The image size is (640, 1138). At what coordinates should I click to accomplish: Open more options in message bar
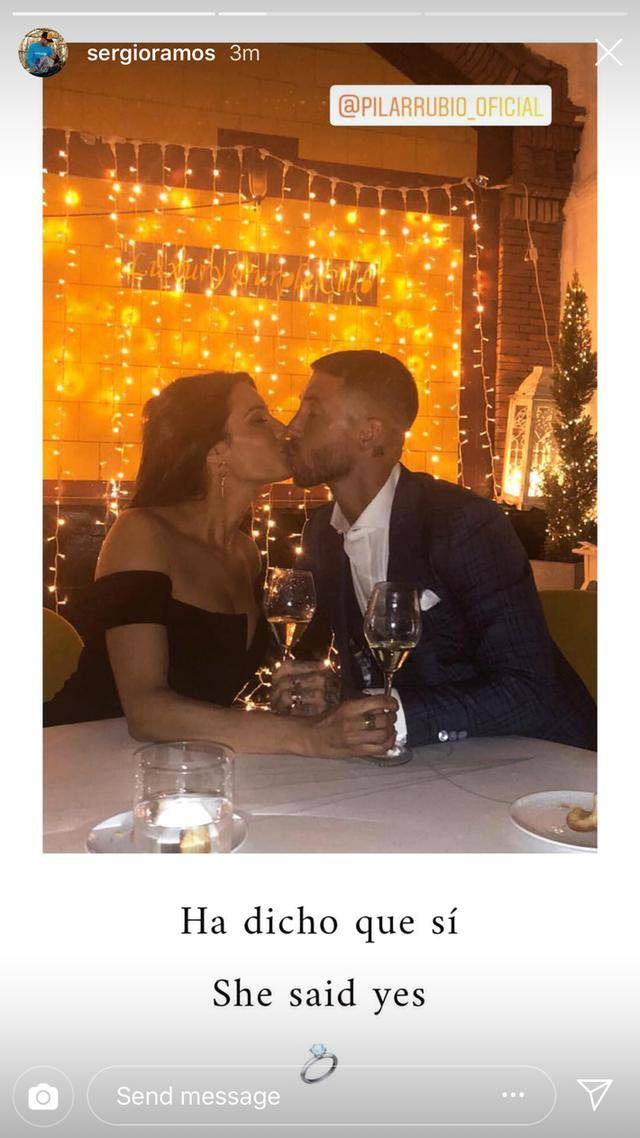tap(513, 1096)
